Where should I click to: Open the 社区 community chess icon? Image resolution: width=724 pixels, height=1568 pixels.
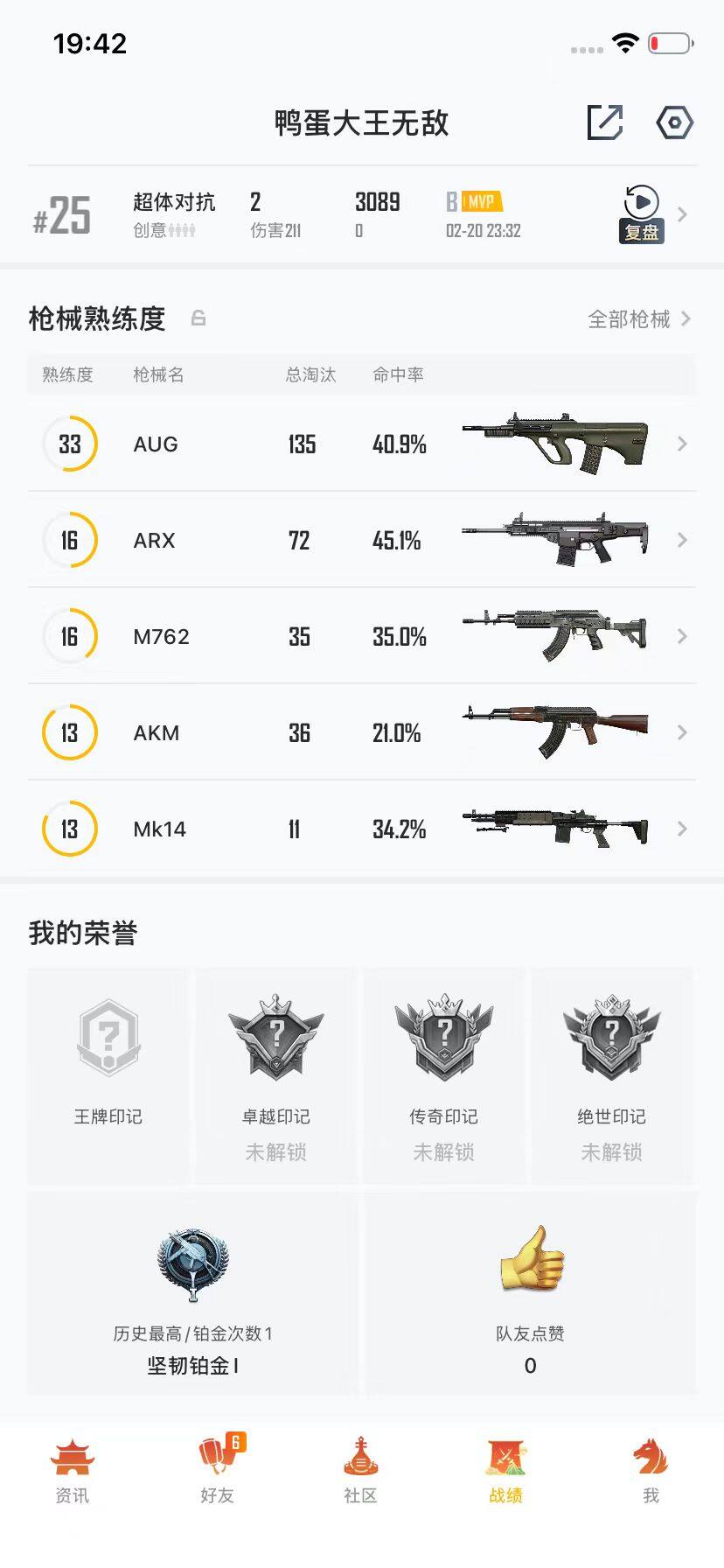362,1452
